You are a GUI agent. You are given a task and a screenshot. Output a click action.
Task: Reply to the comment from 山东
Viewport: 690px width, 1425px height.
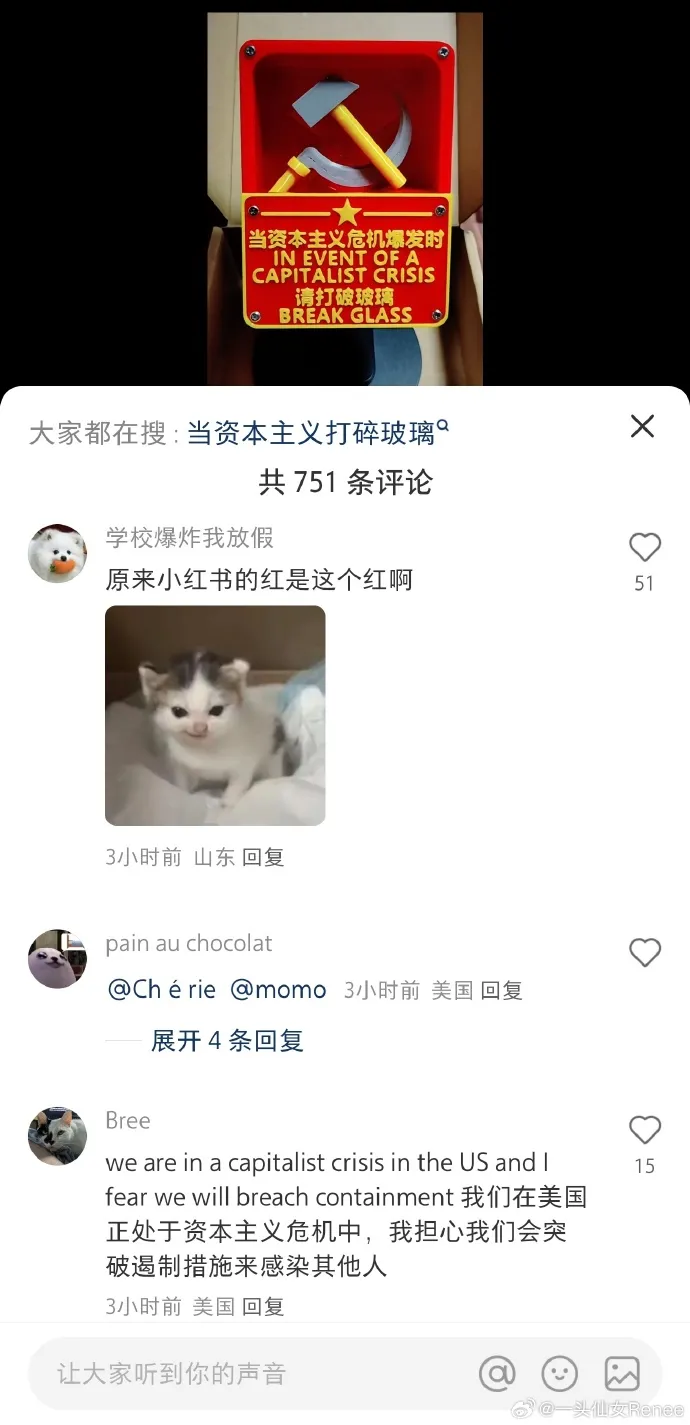click(263, 857)
